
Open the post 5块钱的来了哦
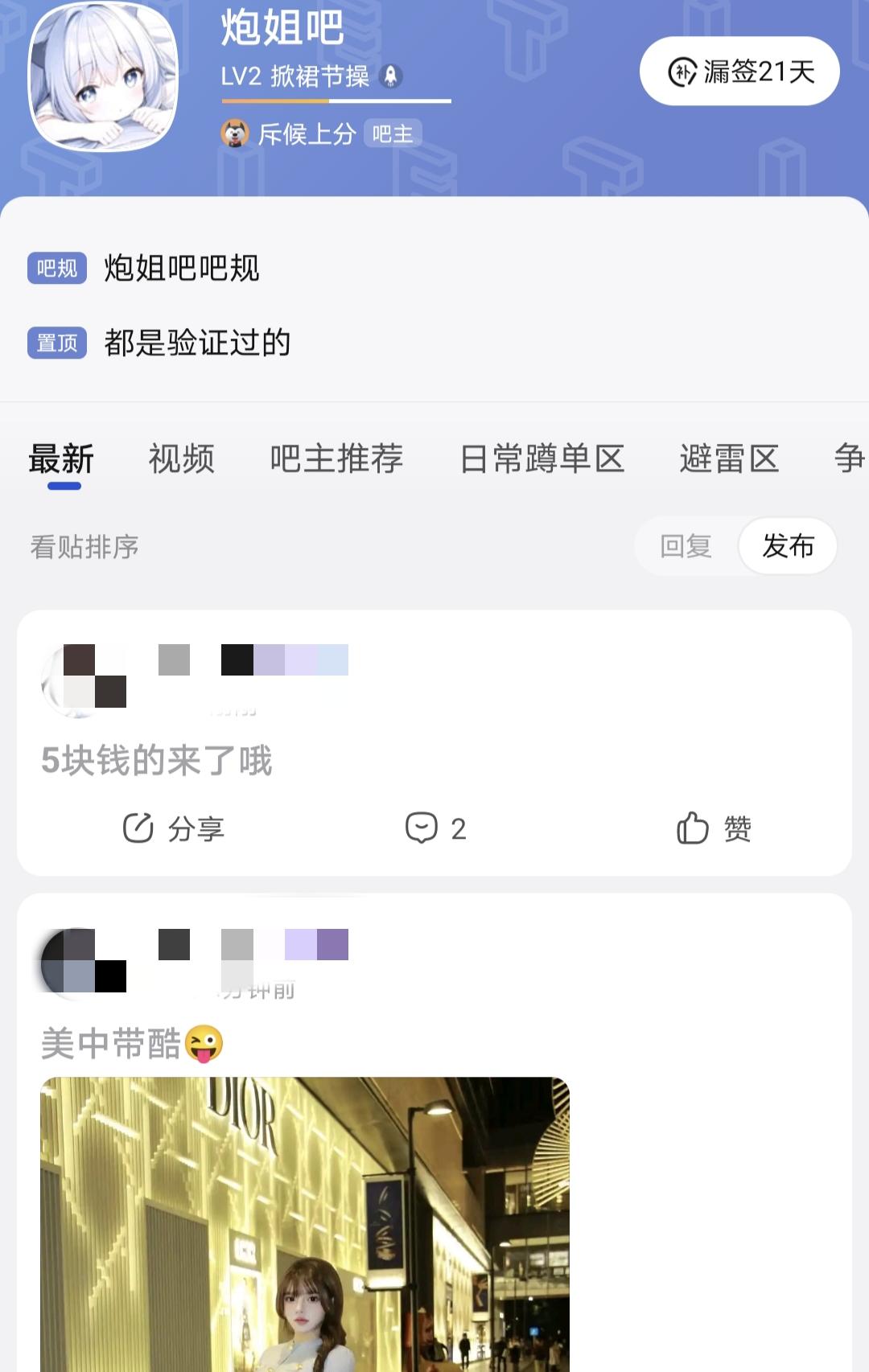pyautogui.click(x=157, y=760)
